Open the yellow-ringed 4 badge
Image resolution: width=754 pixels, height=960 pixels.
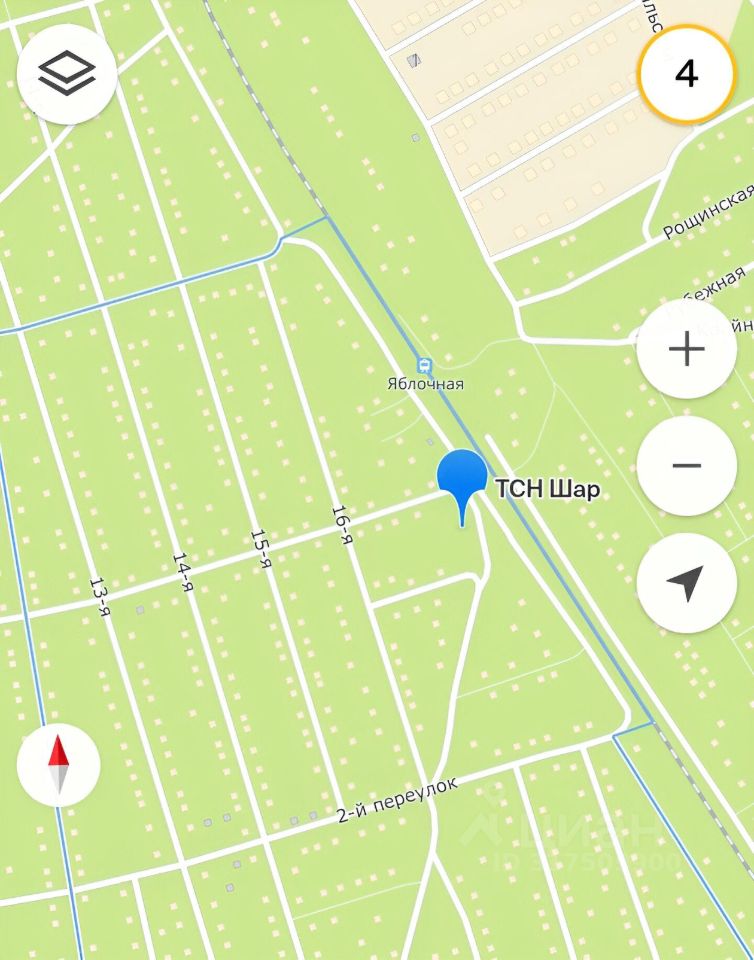[687, 74]
